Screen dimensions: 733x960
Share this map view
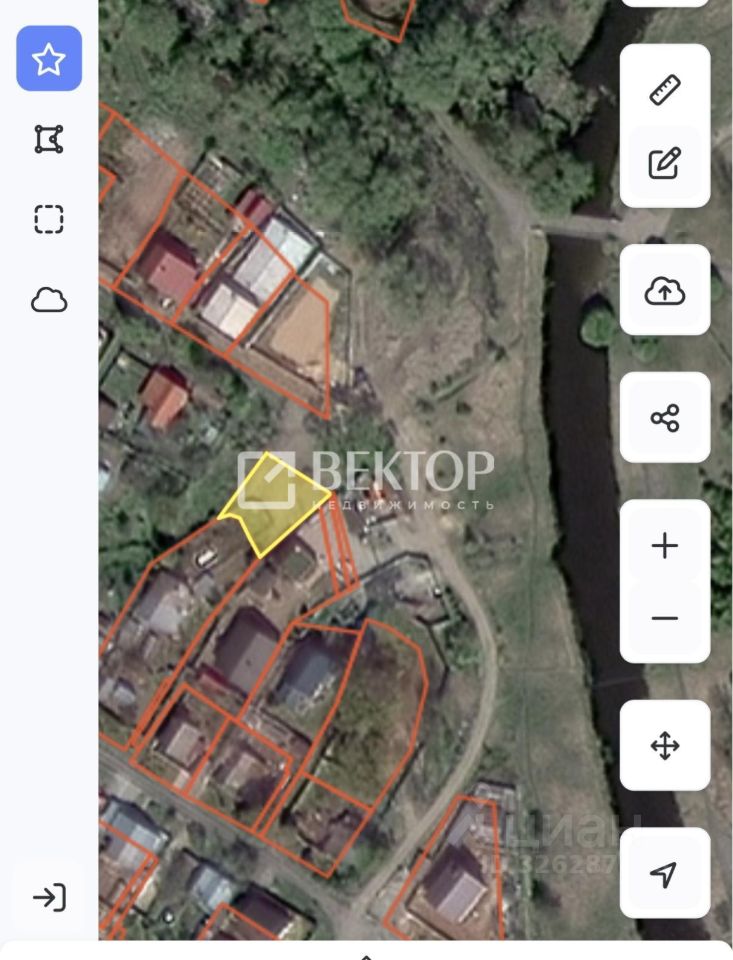665,418
